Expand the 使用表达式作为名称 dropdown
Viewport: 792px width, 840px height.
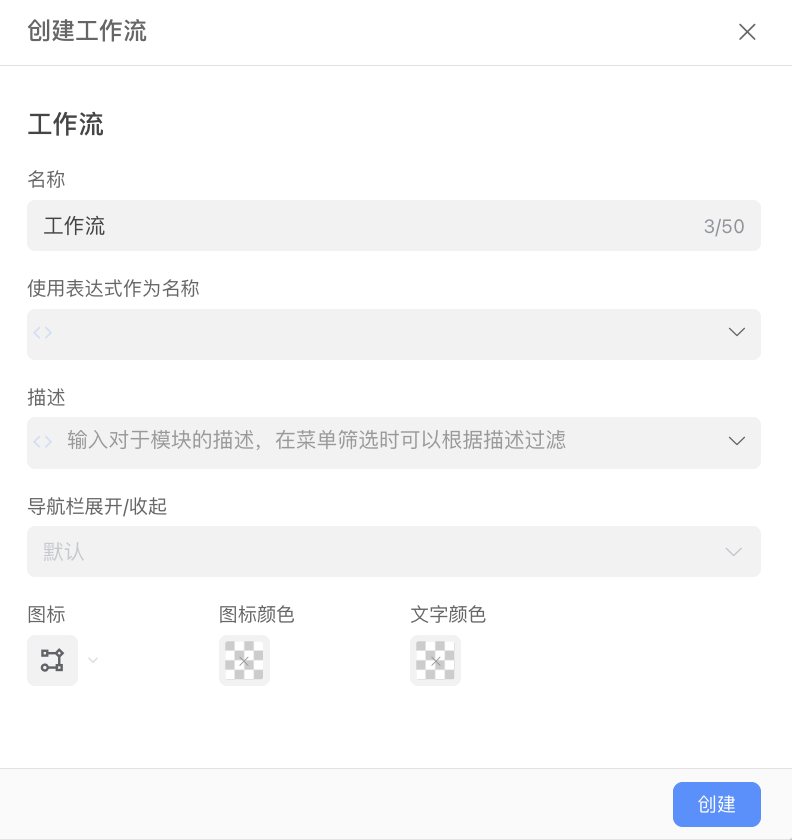737,333
